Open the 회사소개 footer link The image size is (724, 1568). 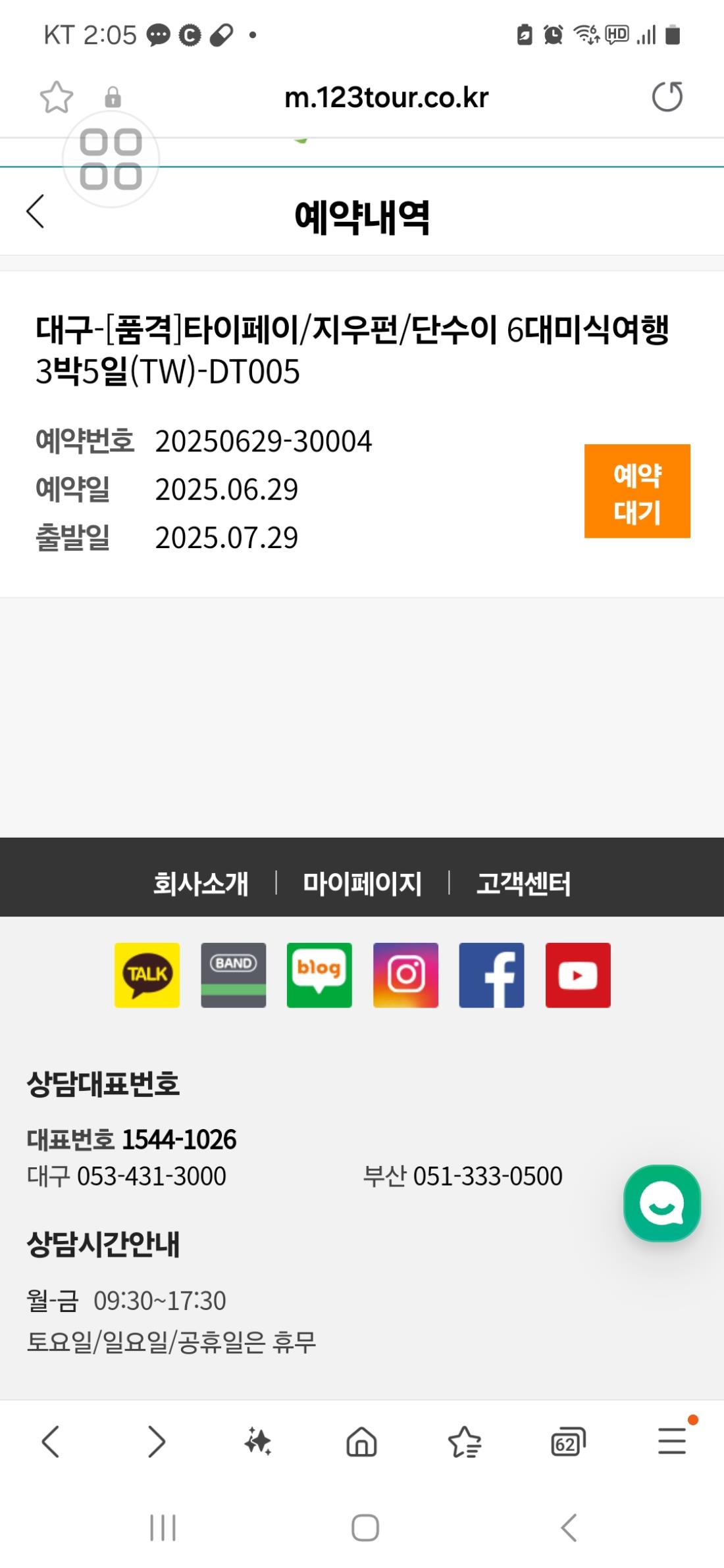pyautogui.click(x=201, y=883)
